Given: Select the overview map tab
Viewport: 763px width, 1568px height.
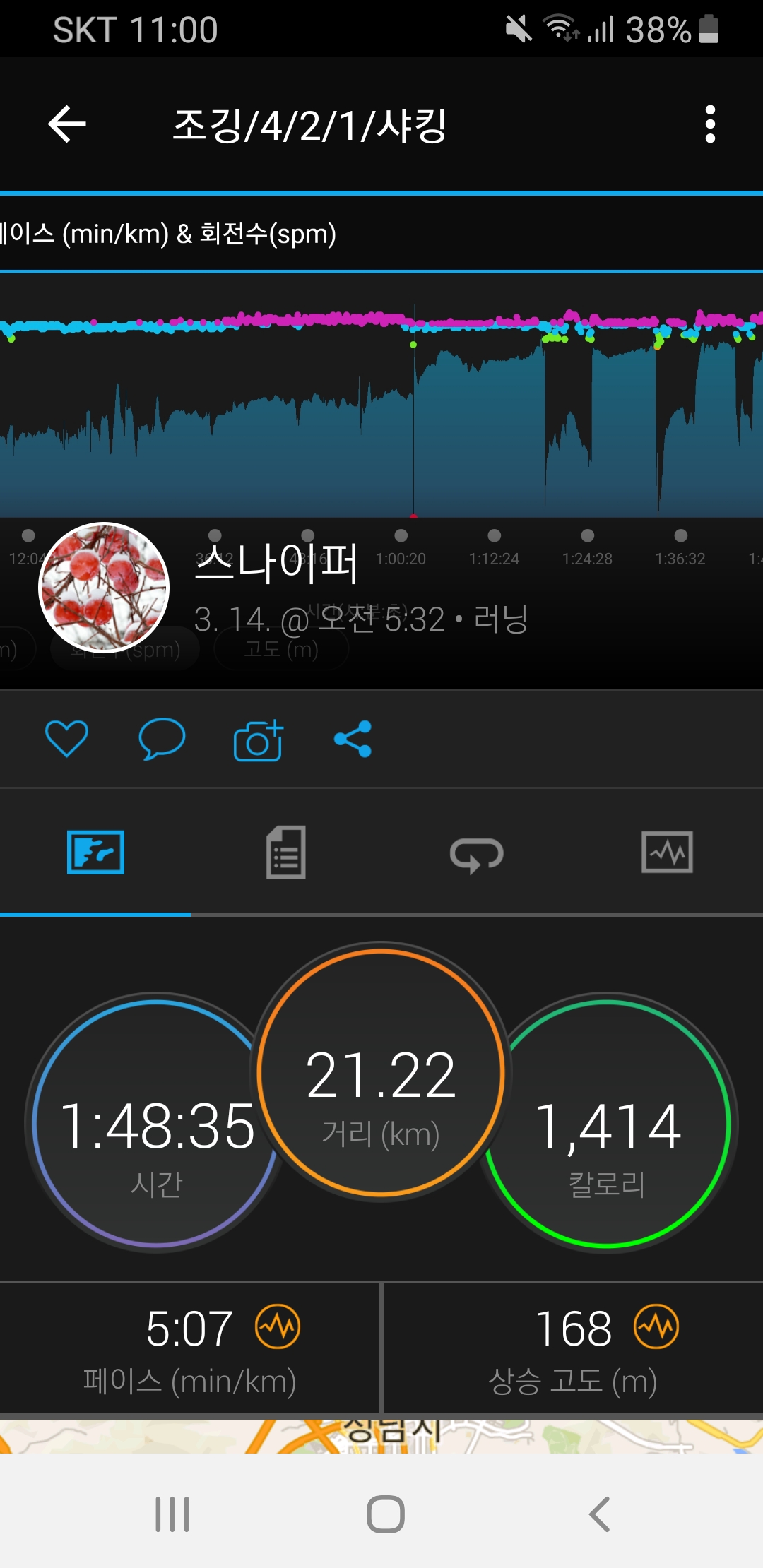Looking at the screenshot, I should point(95,853).
